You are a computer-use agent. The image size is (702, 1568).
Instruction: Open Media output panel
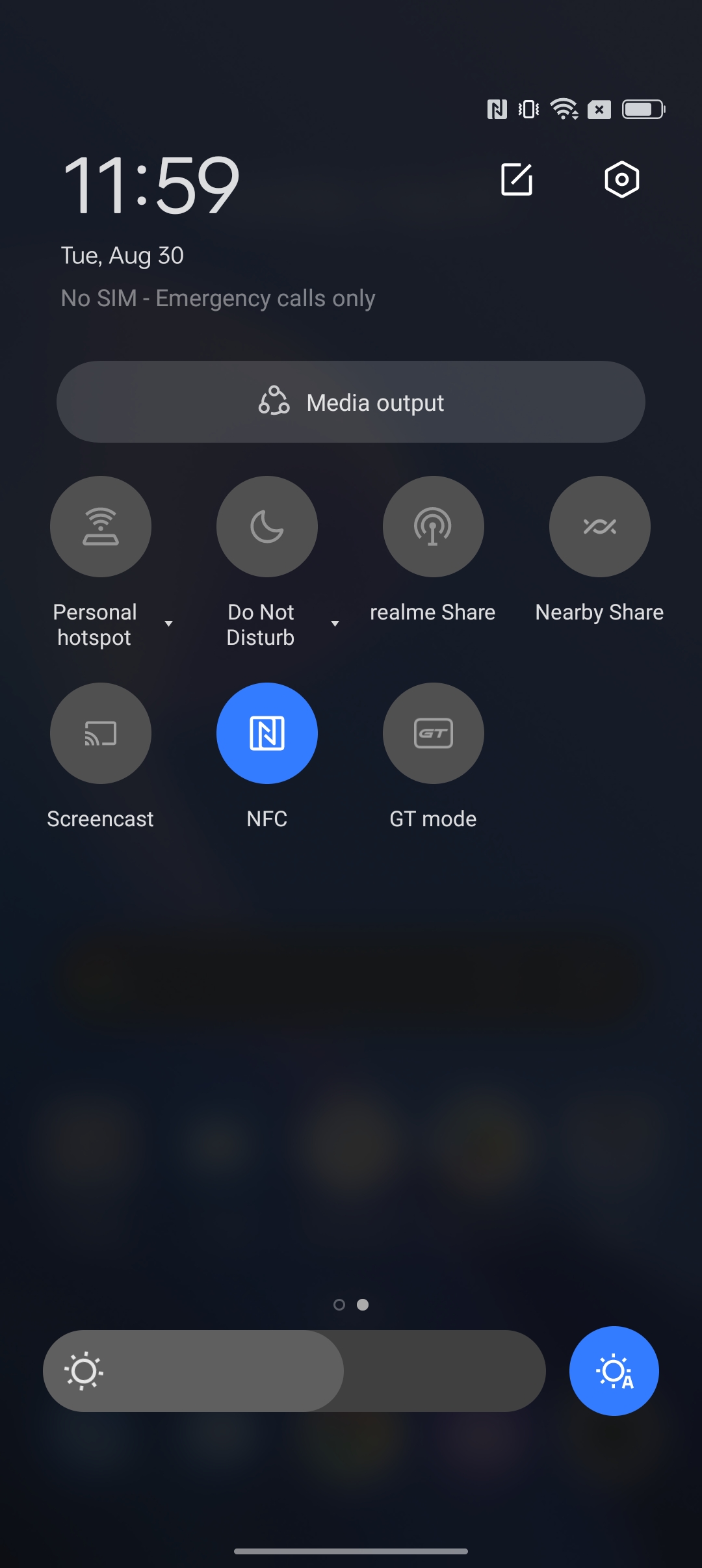tap(351, 402)
